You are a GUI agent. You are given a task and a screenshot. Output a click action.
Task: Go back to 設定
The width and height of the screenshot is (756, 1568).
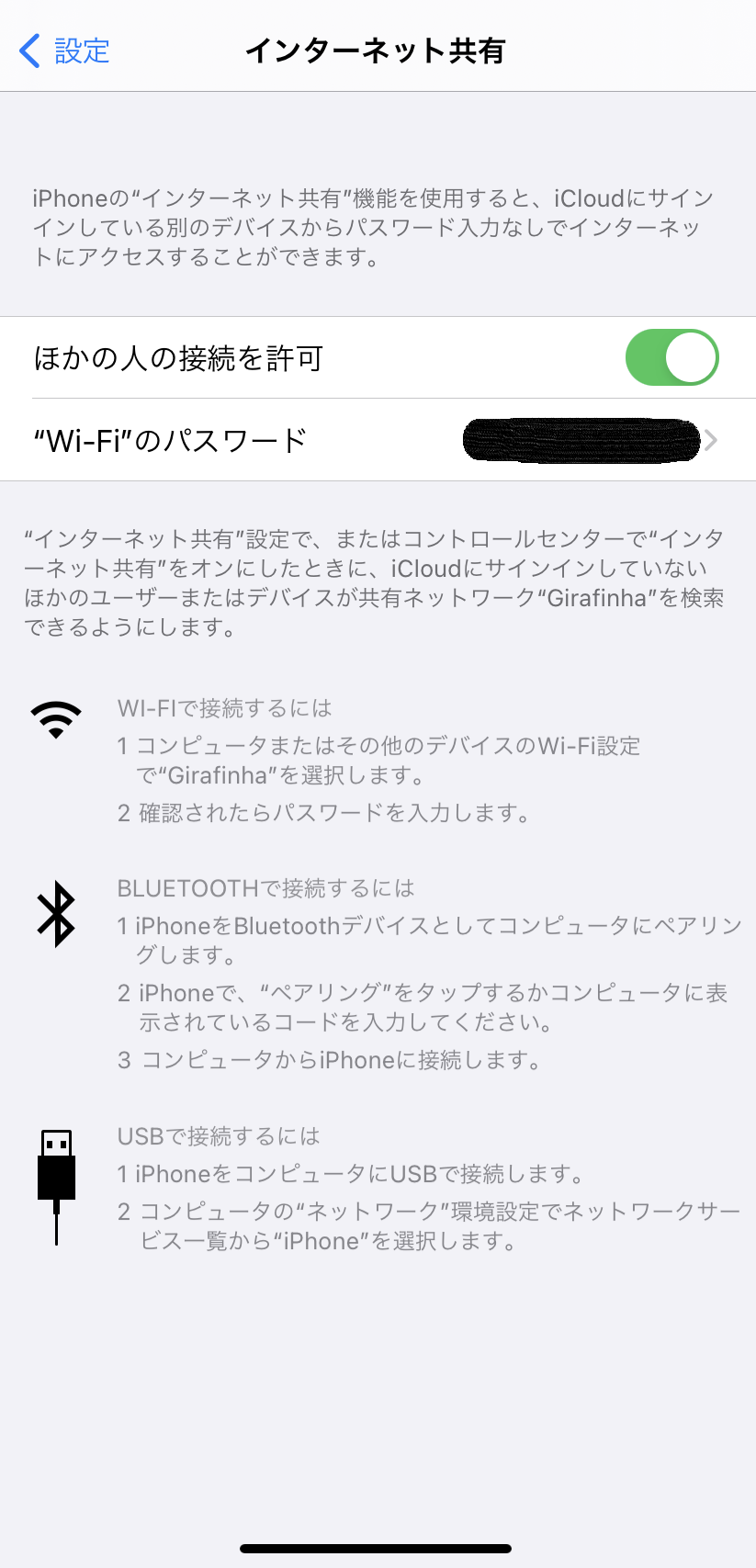[x=64, y=51]
